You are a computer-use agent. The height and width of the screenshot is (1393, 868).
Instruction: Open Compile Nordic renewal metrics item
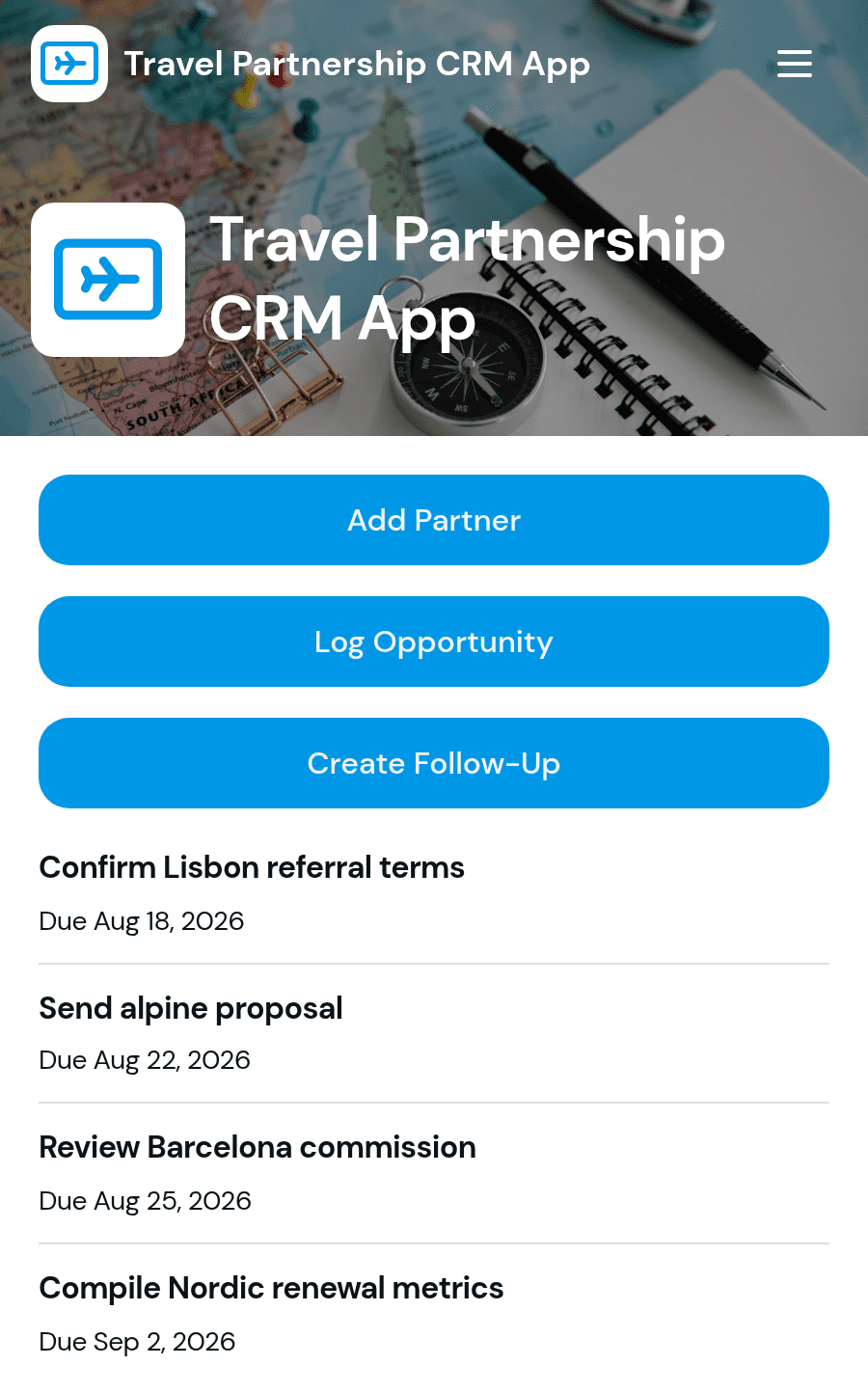(434, 1314)
